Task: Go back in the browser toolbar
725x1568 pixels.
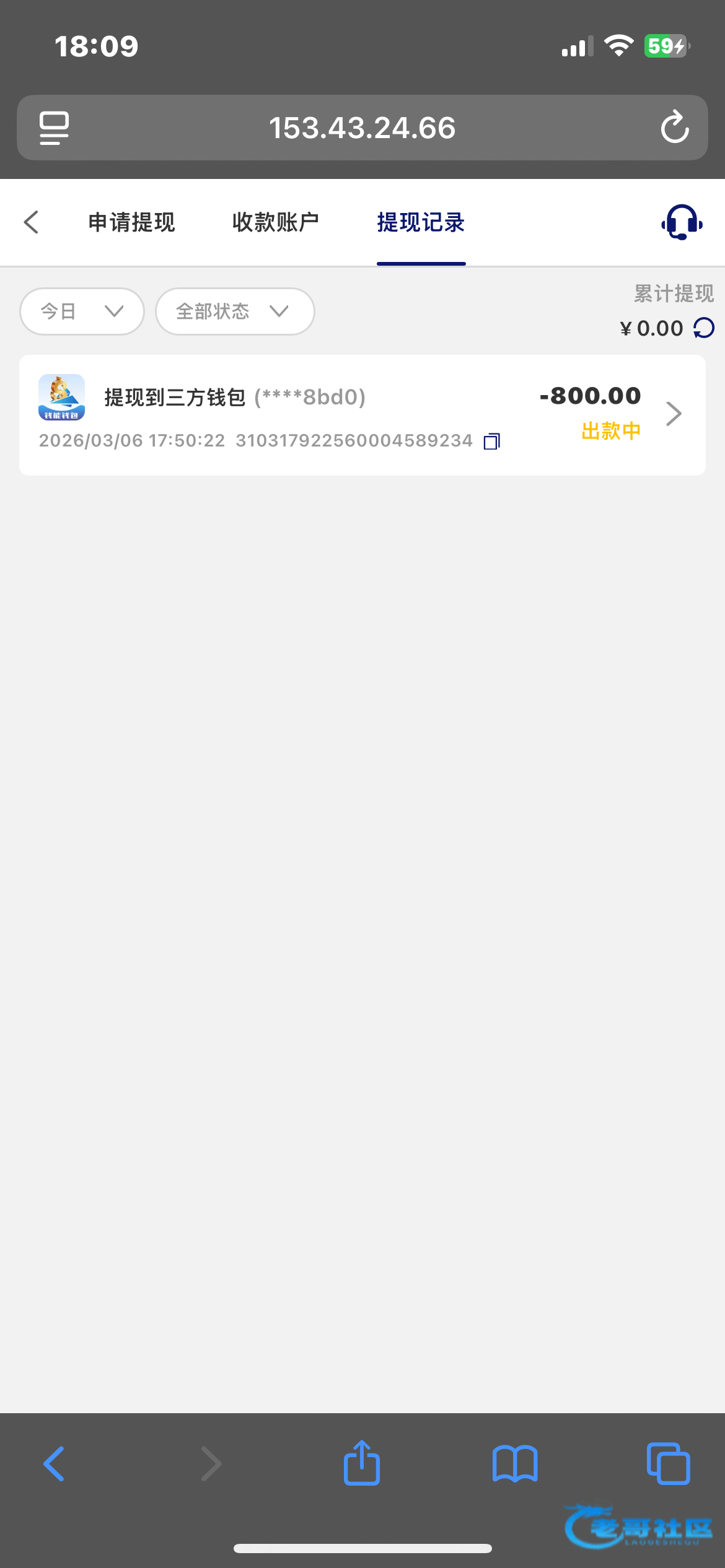Action: (x=54, y=1464)
